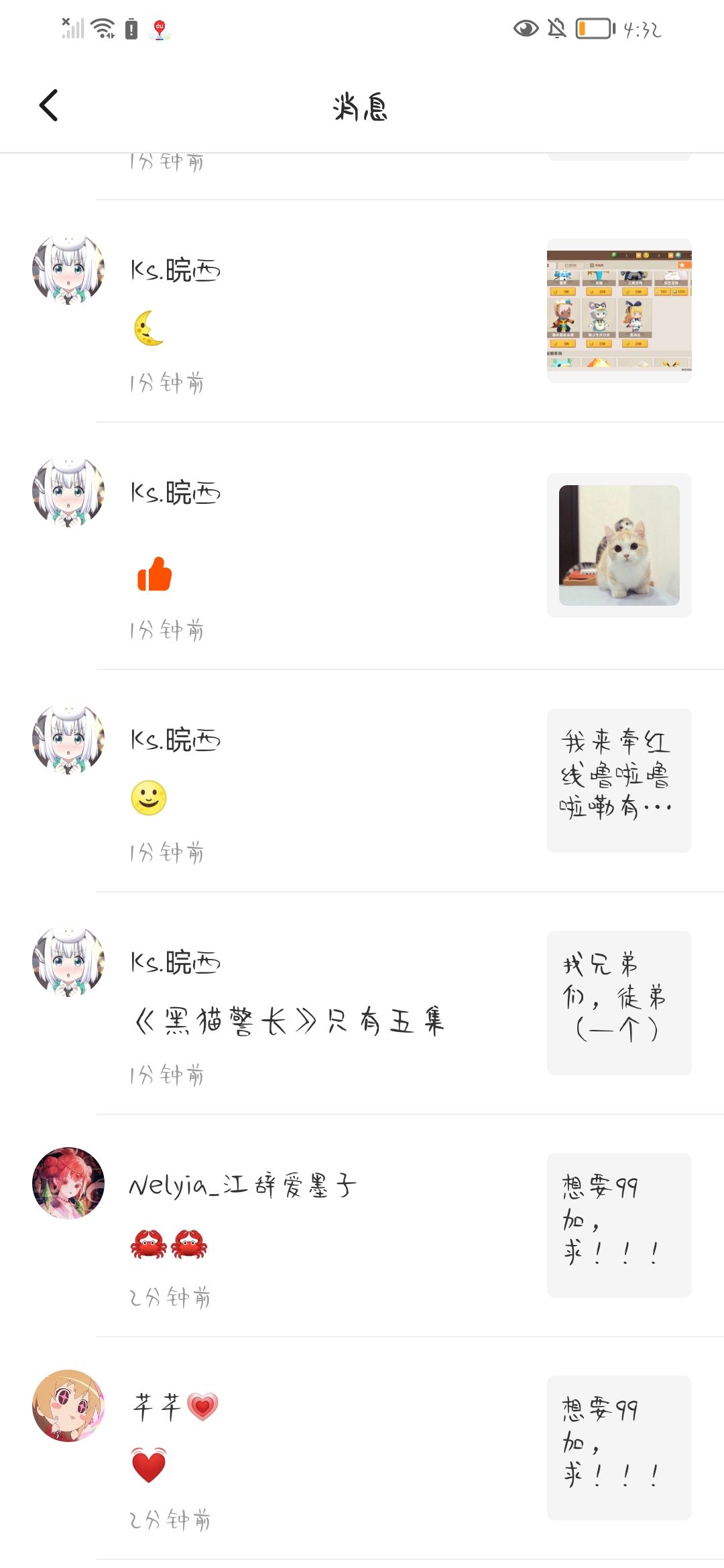Viewport: 724px width, 1568px height.
Task: Open Nelyia_江辞爱墨子's crab emoji message
Action: point(169,1244)
